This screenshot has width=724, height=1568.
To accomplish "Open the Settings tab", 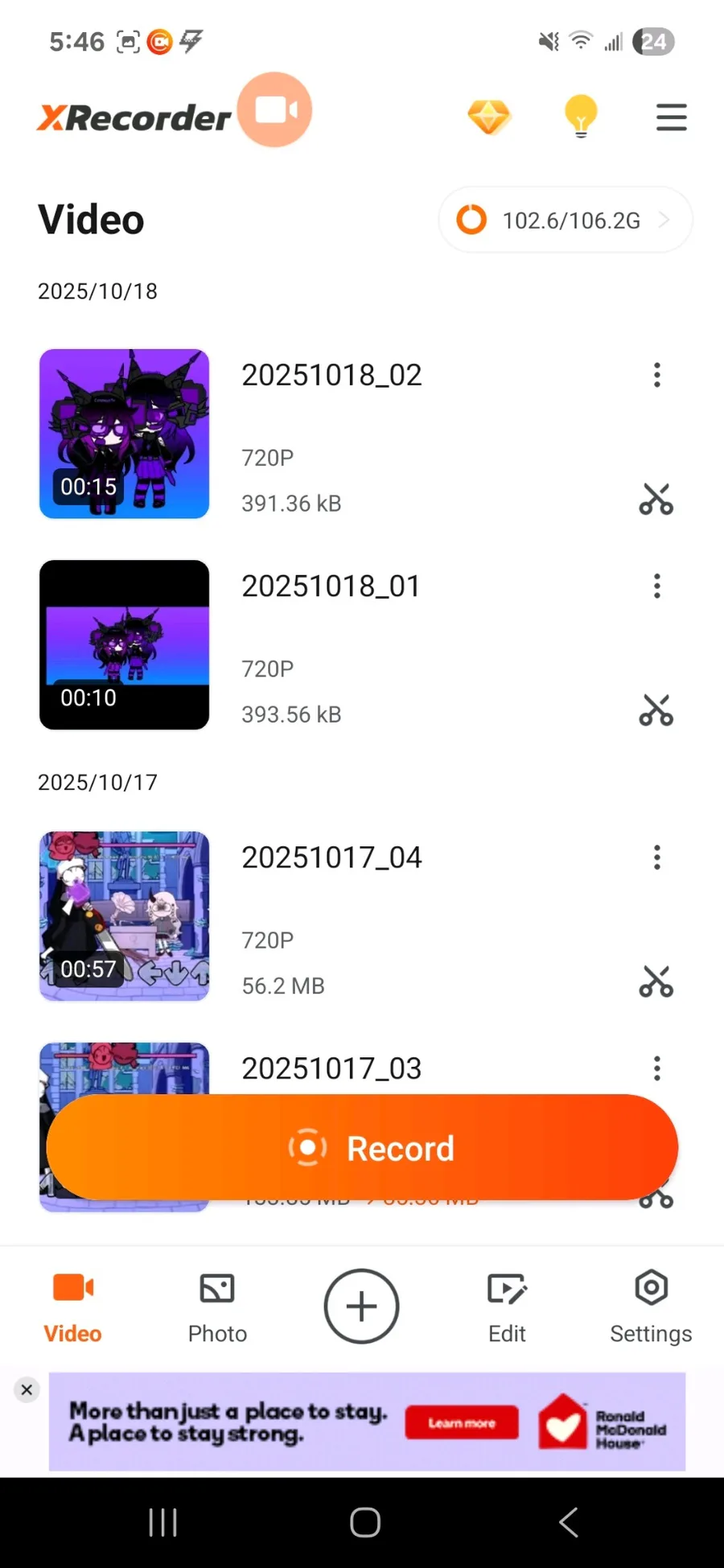I will 651,1307.
